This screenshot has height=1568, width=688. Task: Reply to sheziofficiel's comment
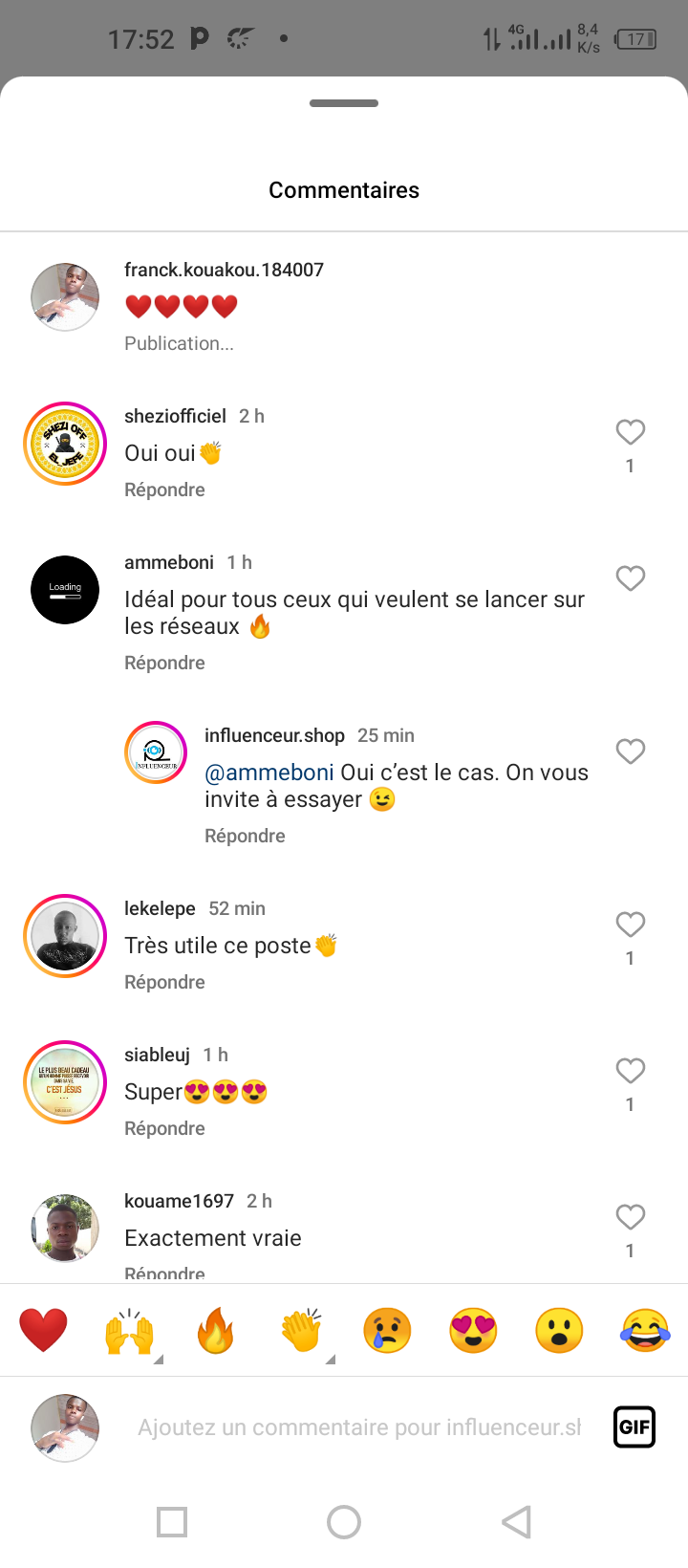click(164, 490)
